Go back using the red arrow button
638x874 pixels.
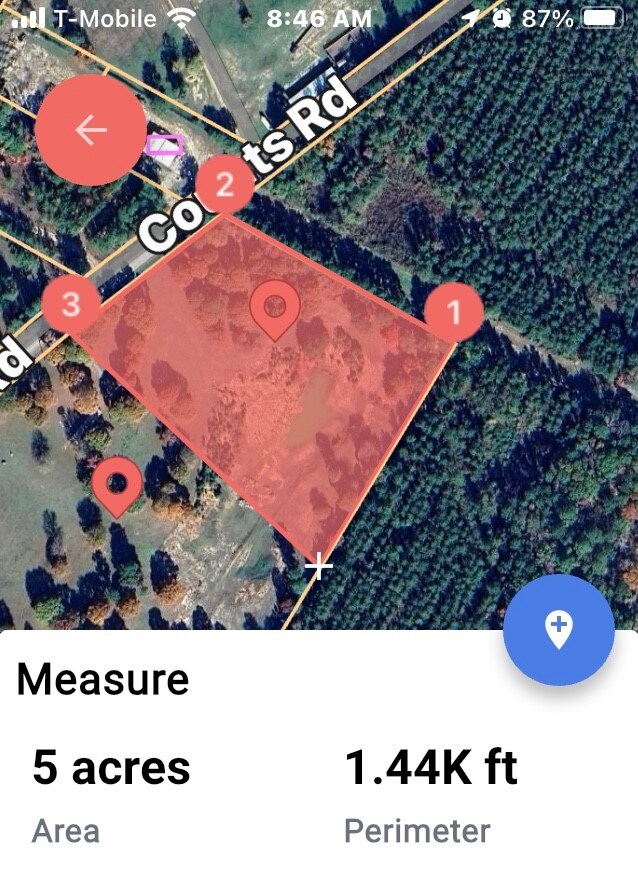91,130
